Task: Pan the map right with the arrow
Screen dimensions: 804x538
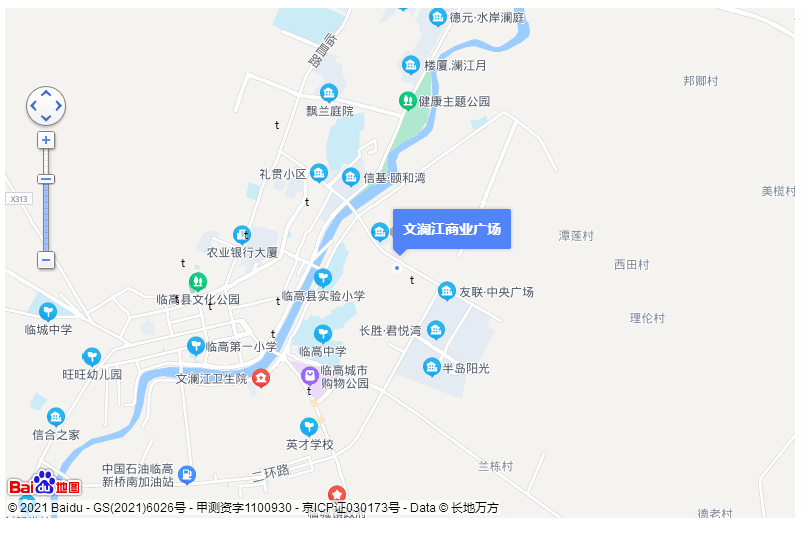Action: [x=58, y=105]
